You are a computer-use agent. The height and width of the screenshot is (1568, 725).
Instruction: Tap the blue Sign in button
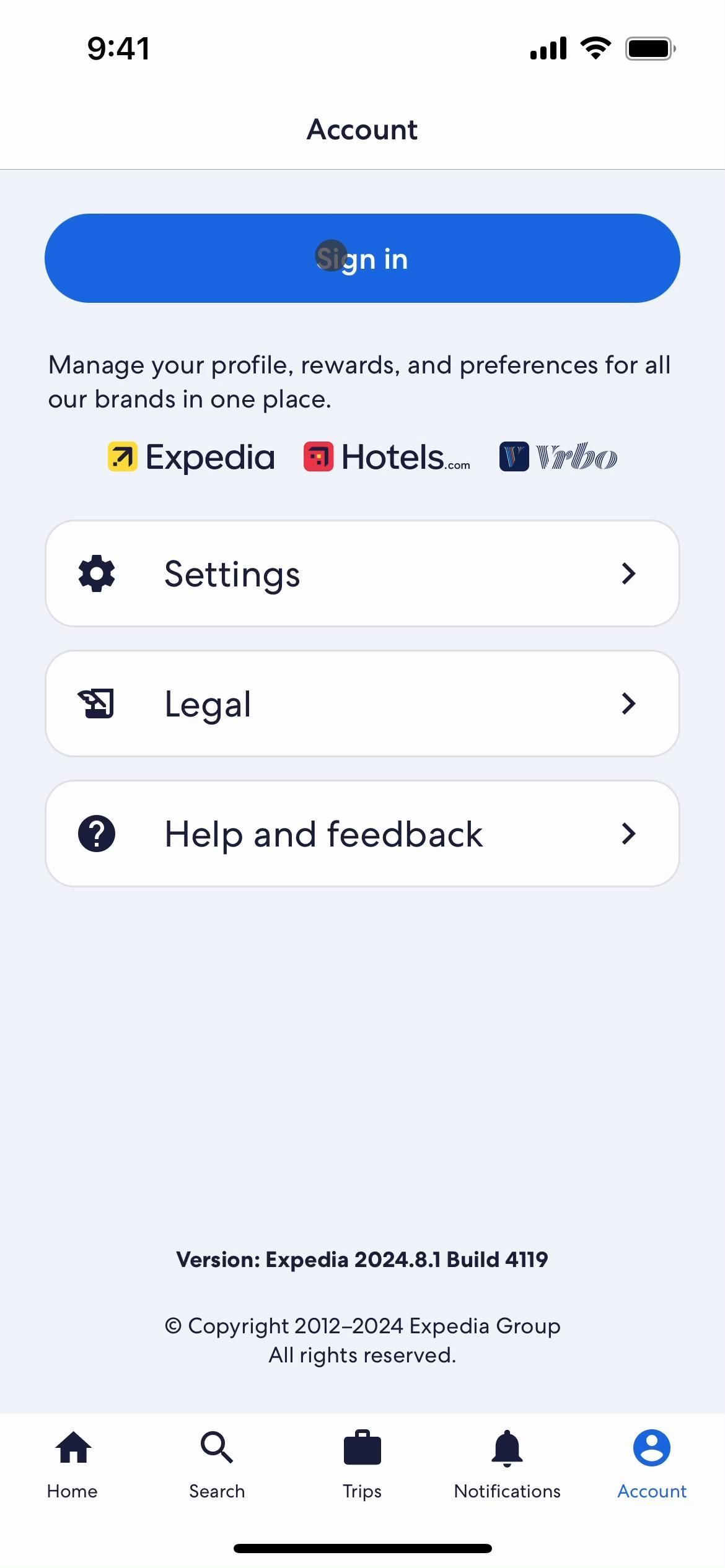362,258
